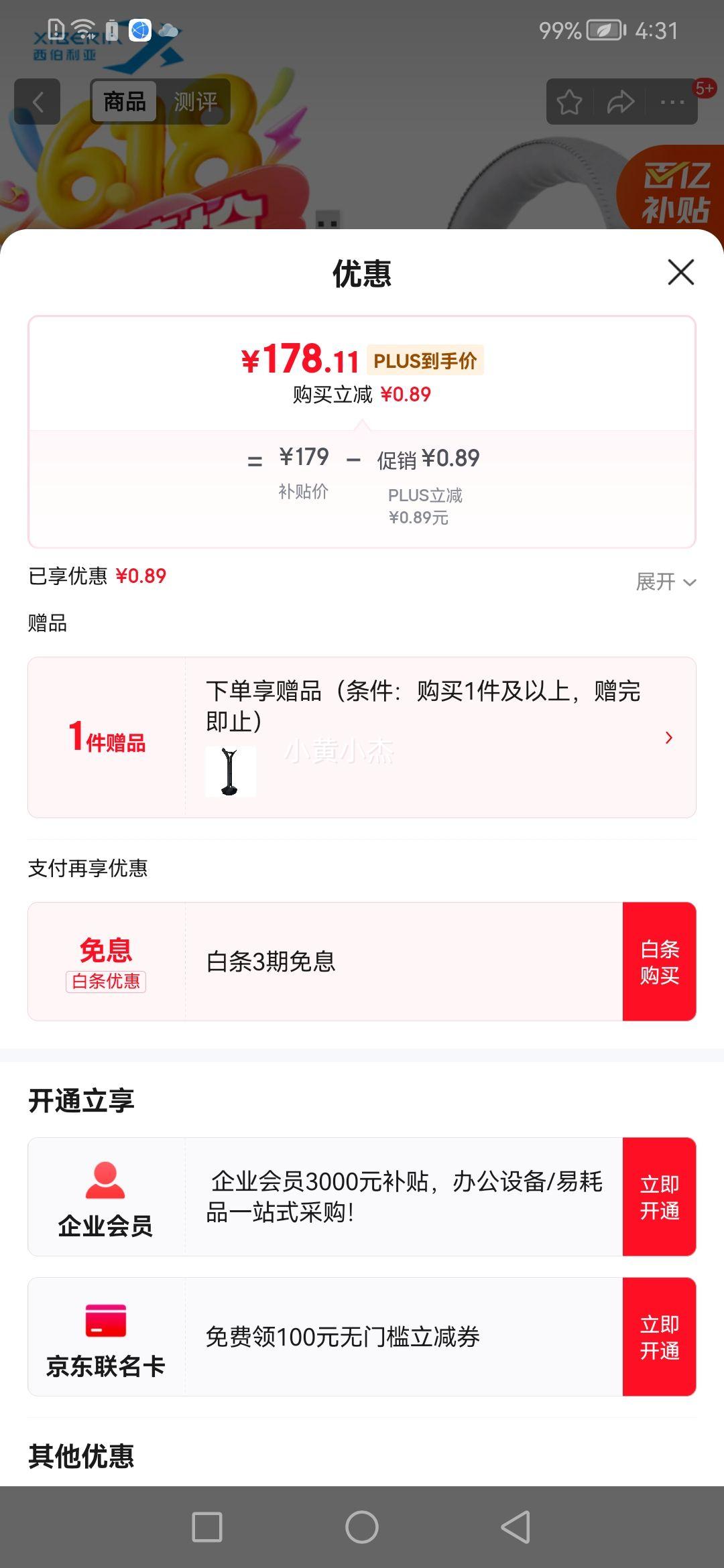Open the 1件赠品 gift details row
The height and width of the screenshot is (1568, 724).
tap(362, 737)
